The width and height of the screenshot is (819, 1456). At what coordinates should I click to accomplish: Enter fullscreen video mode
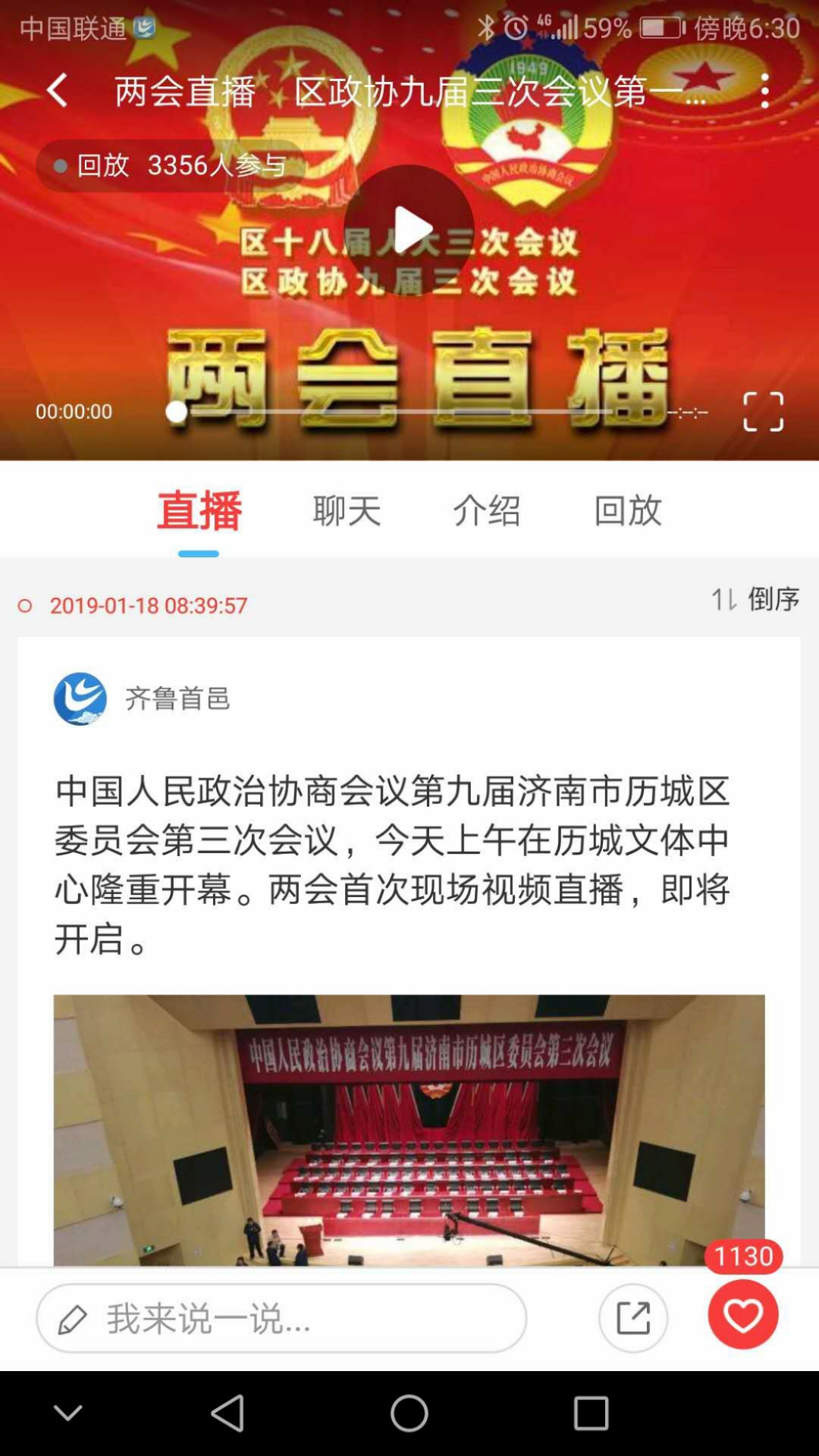tap(763, 412)
